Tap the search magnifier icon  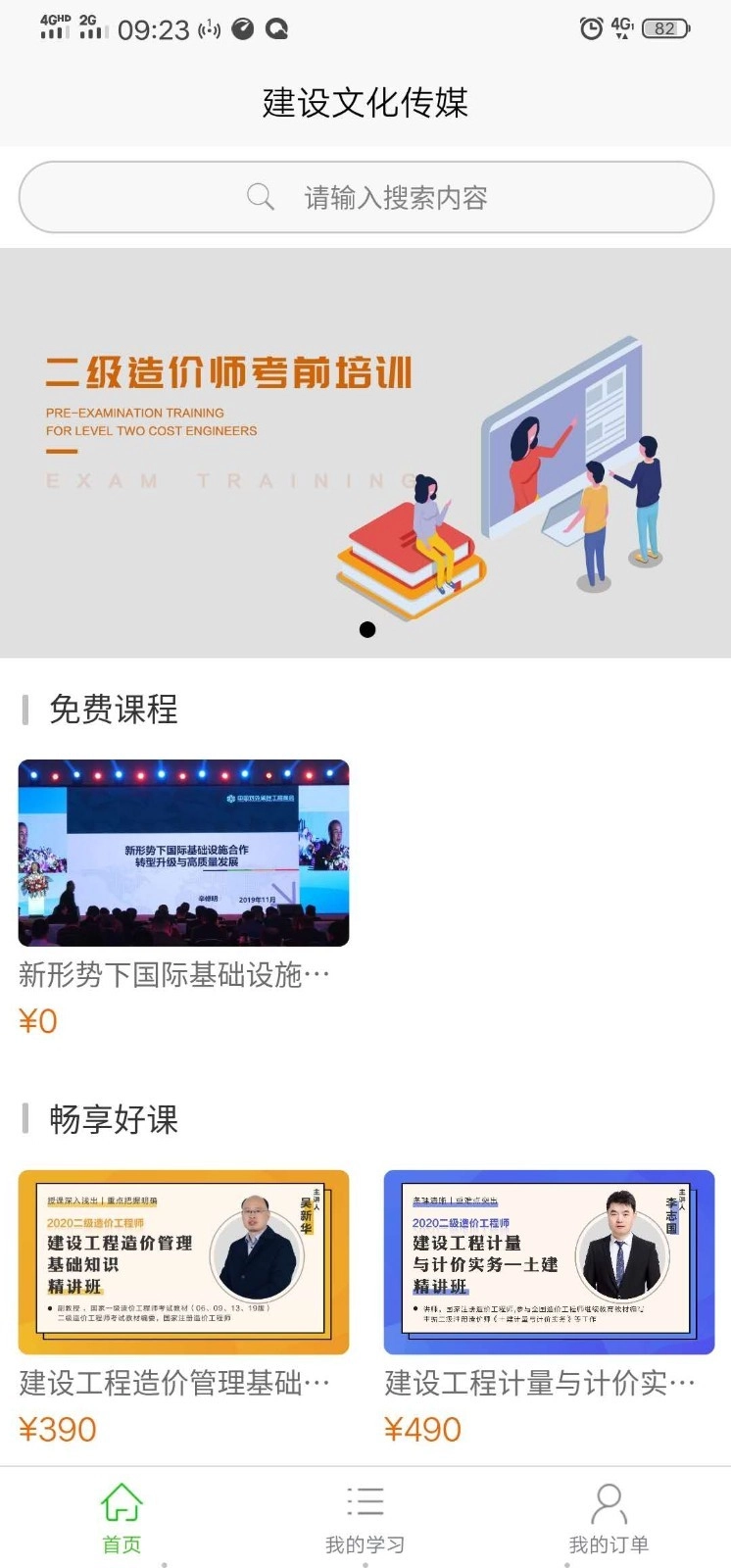coord(260,197)
